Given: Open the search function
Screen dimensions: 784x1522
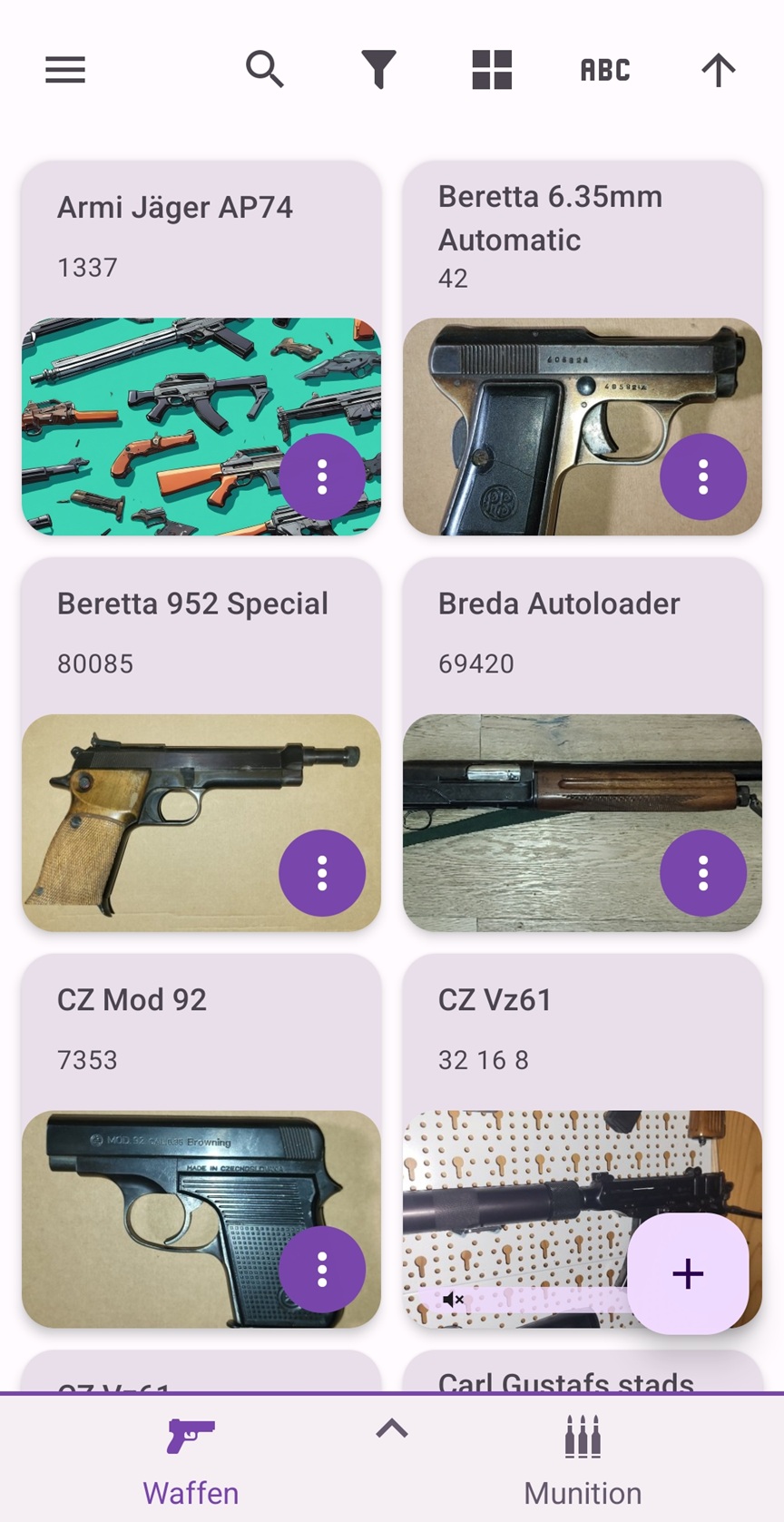Looking at the screenshot, I should pyautogui.click(x=264, y=69).
